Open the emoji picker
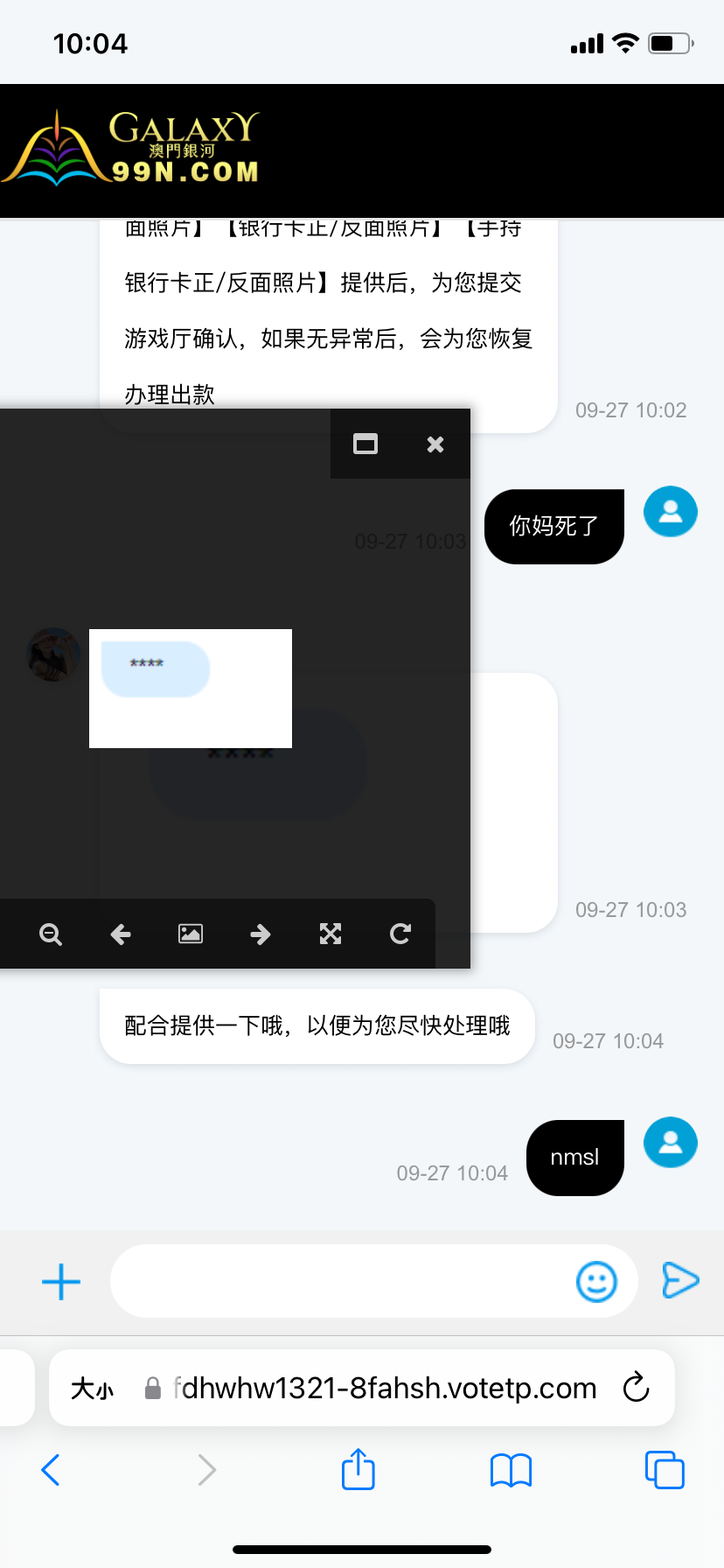 click(597, 1282)
